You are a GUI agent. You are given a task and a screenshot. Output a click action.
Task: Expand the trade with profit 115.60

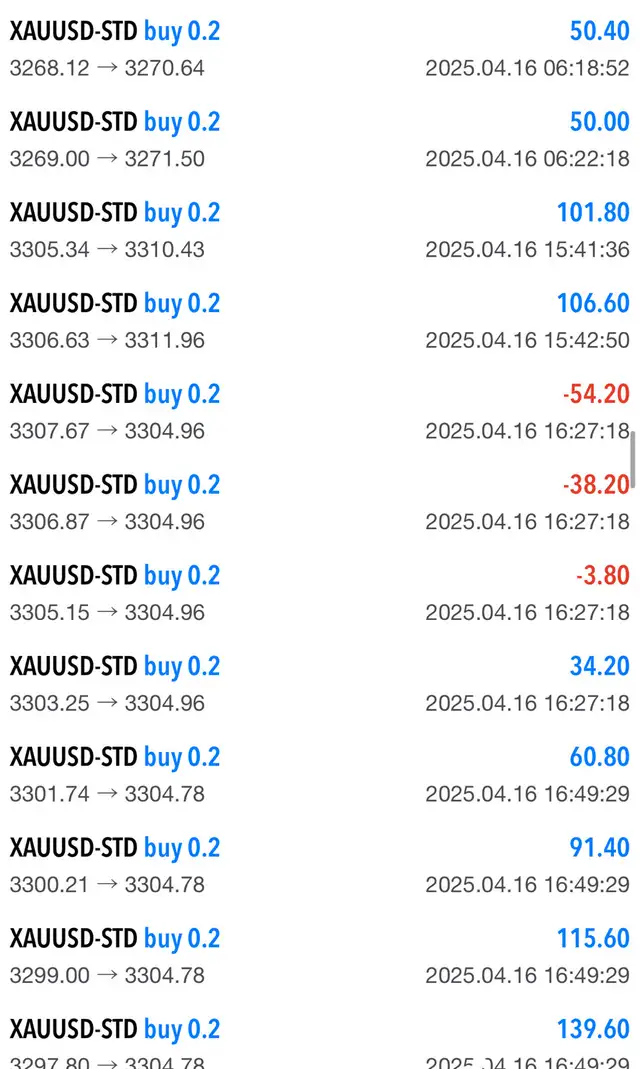coord(320,956)
